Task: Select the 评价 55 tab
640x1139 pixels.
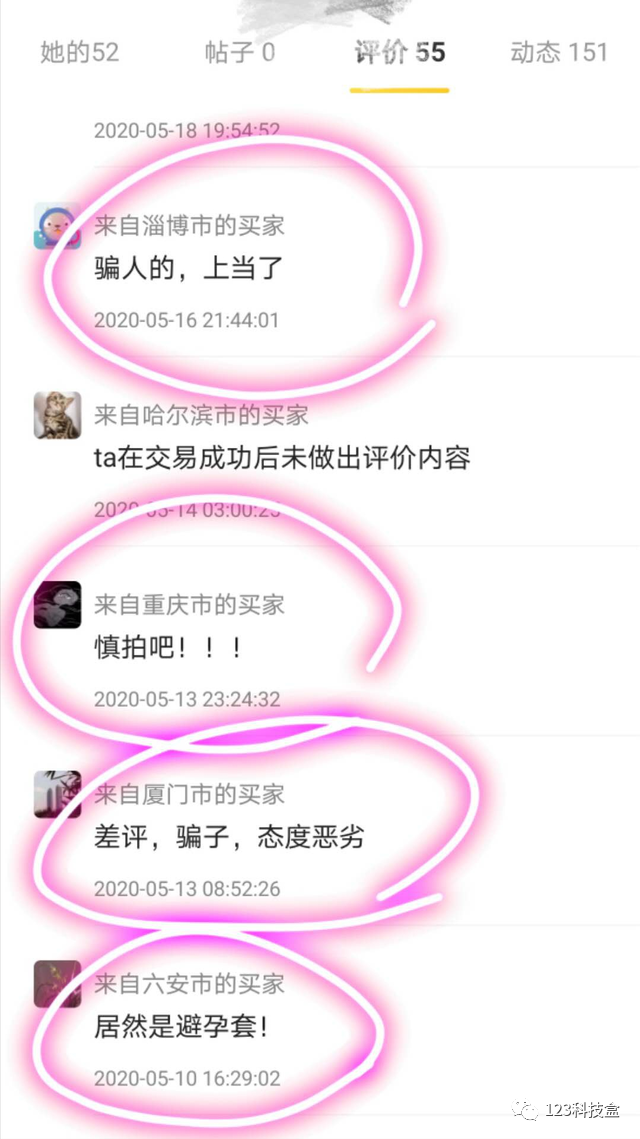Action: pos(400,53)
